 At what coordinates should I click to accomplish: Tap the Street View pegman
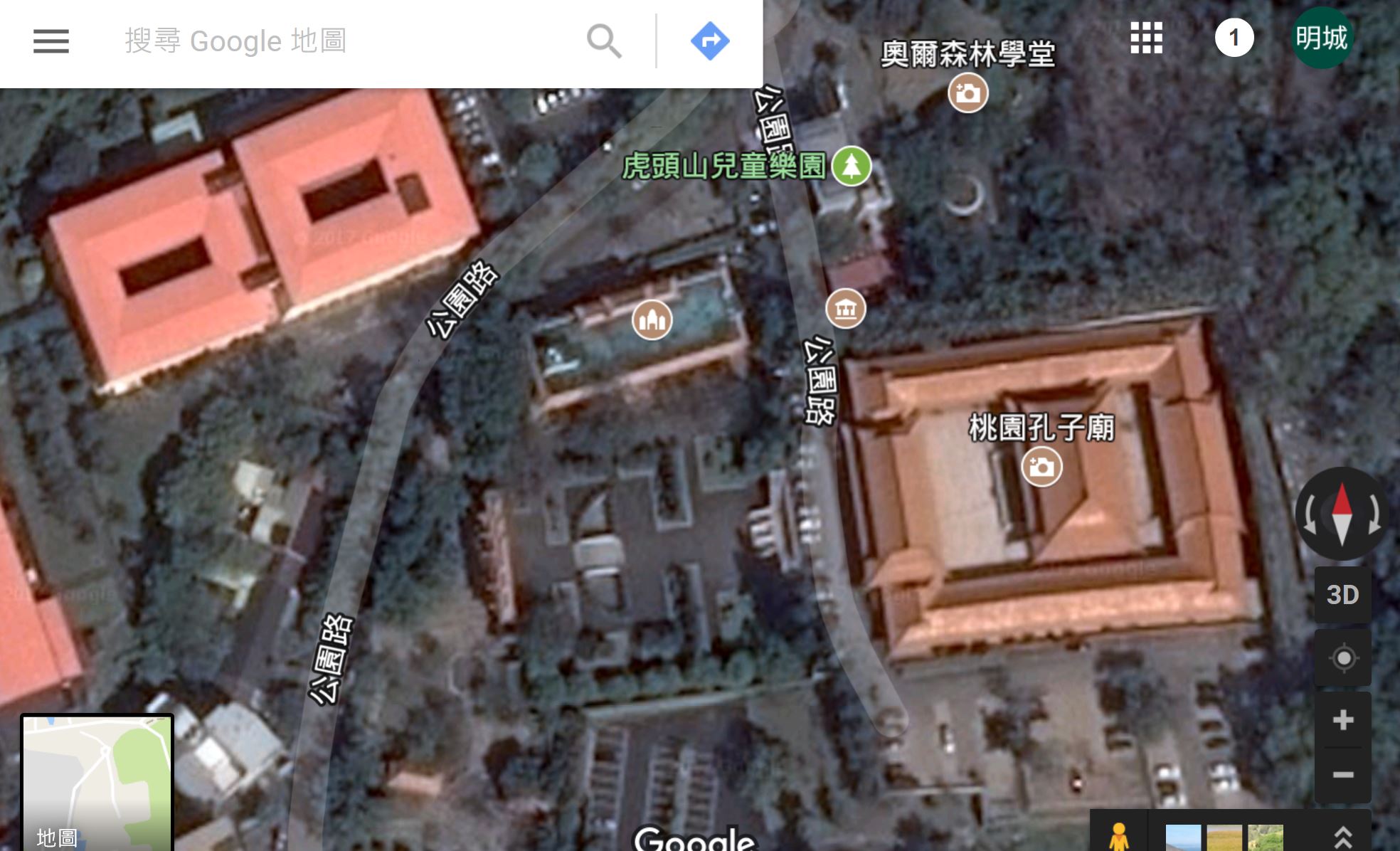[1119, 835]
